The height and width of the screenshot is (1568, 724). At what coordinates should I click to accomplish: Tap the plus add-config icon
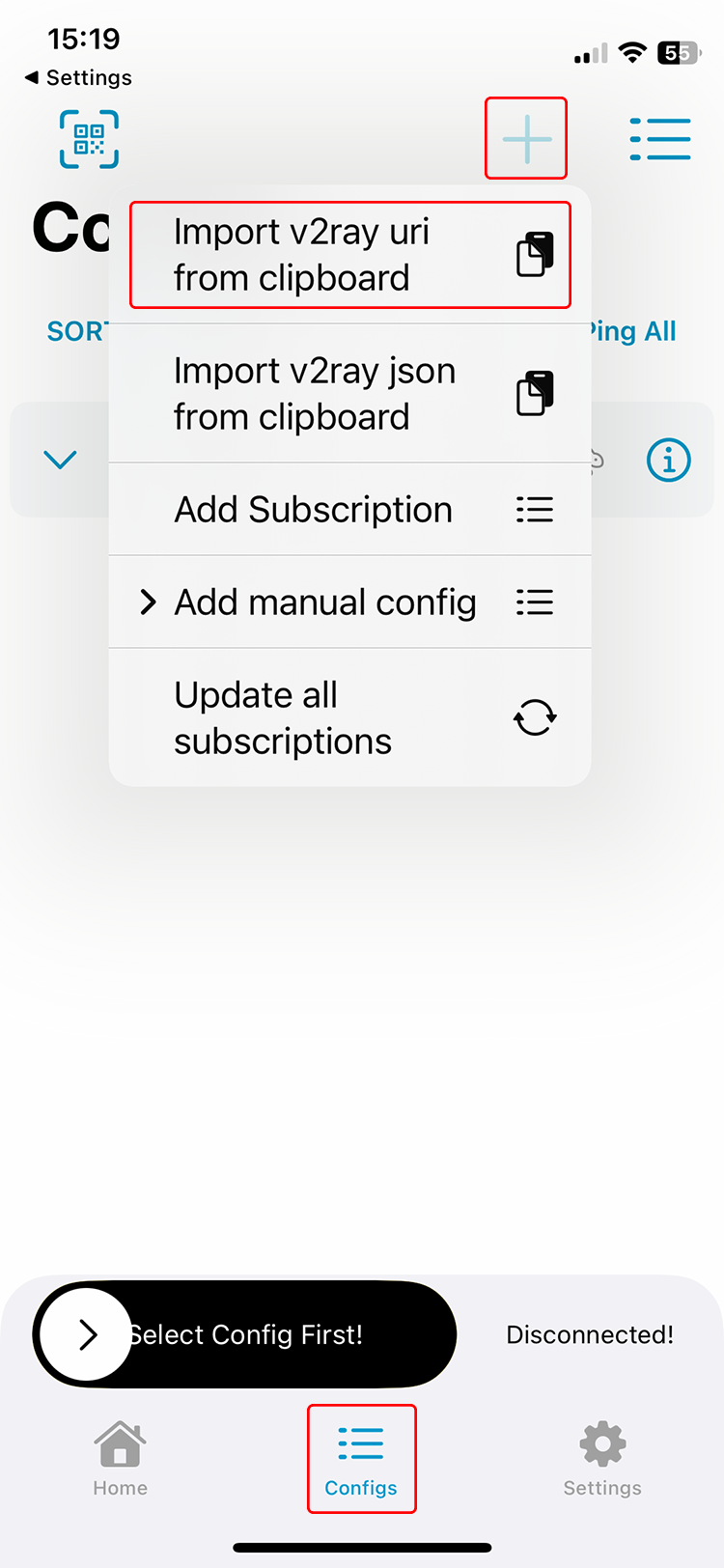pos(526,139)
